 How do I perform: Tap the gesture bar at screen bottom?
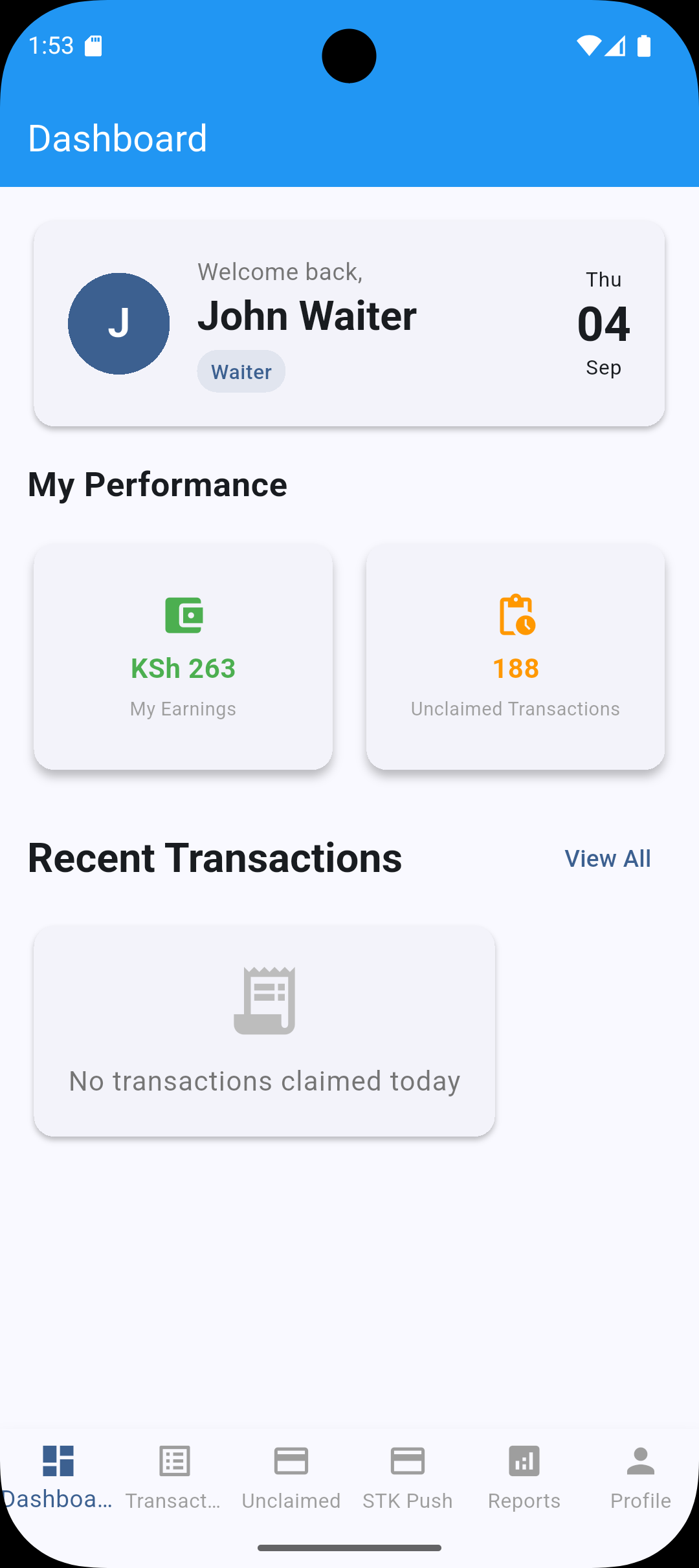(349, 1547)
